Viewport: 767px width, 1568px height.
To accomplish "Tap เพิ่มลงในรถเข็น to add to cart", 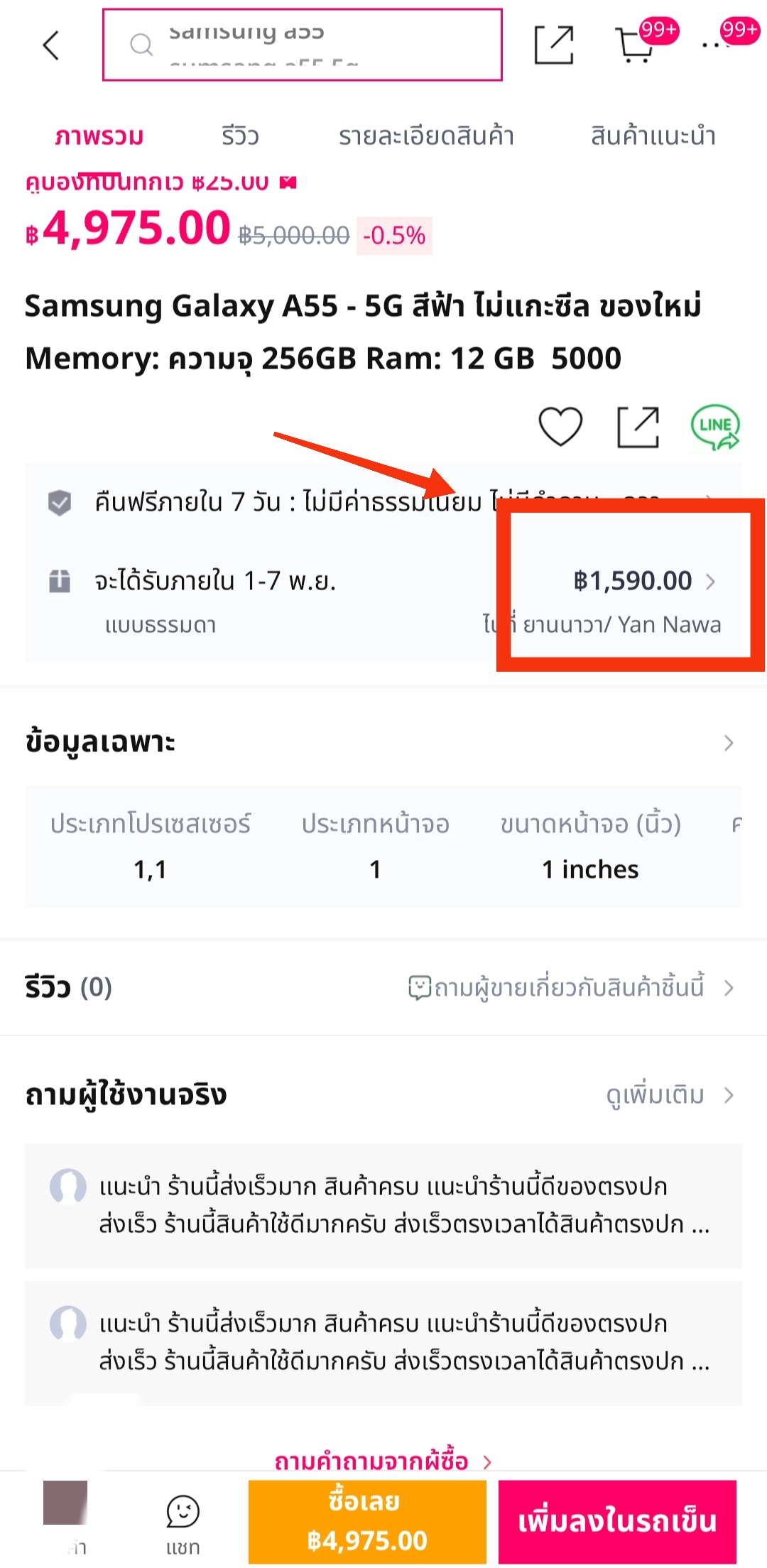I will 617,1521.
